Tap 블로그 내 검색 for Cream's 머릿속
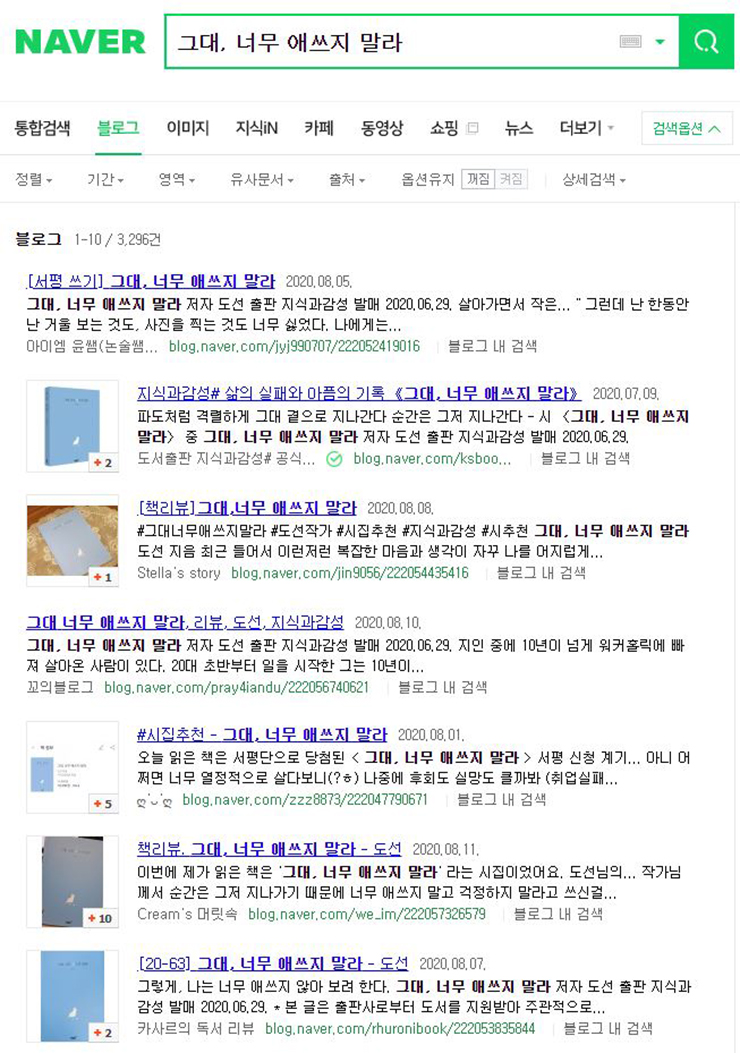 [x=558, y=913]
